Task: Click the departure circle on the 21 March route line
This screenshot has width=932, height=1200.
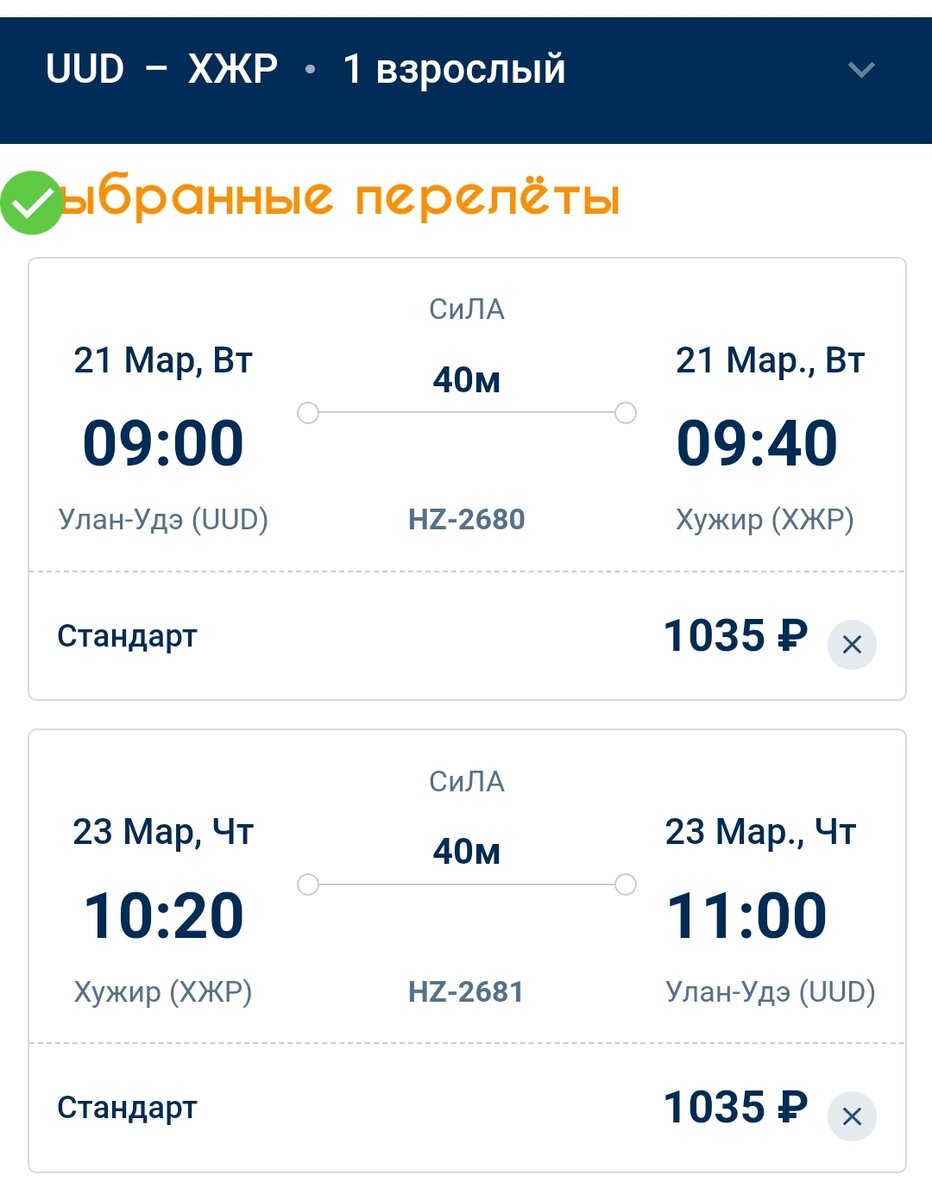Action: tap(307, 410)
